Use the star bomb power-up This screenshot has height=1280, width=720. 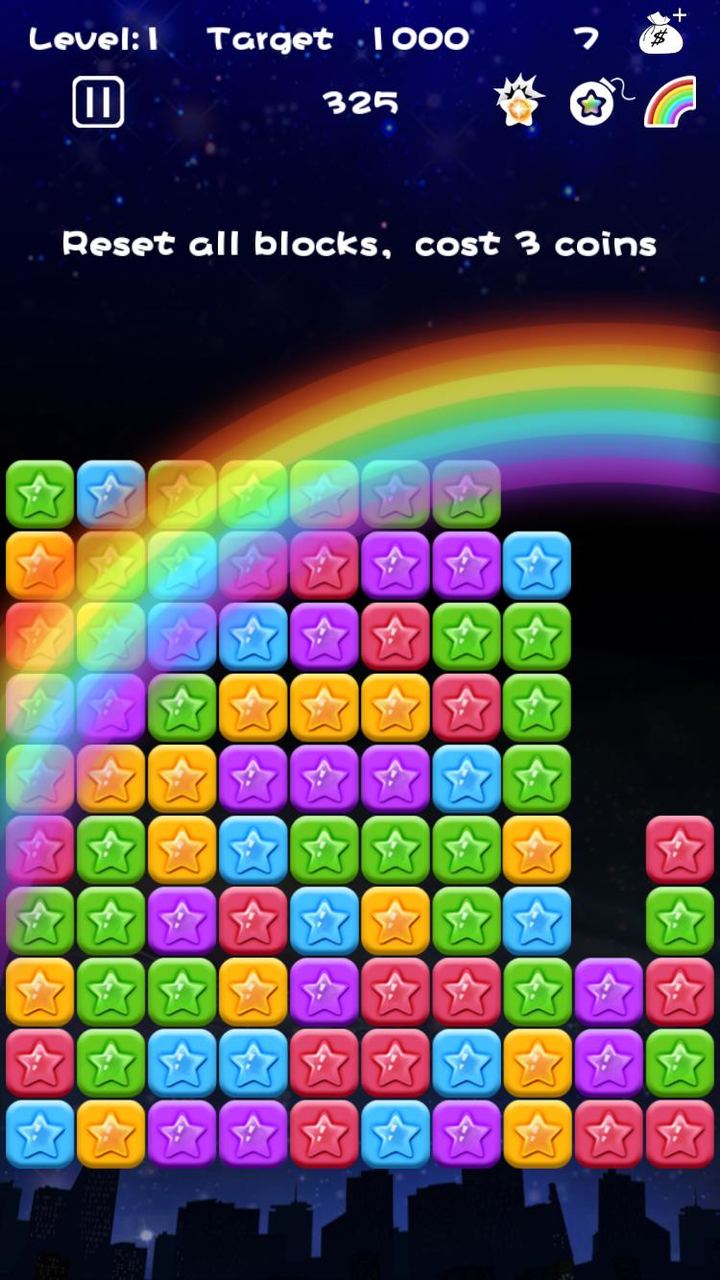(x=596, y=102)
